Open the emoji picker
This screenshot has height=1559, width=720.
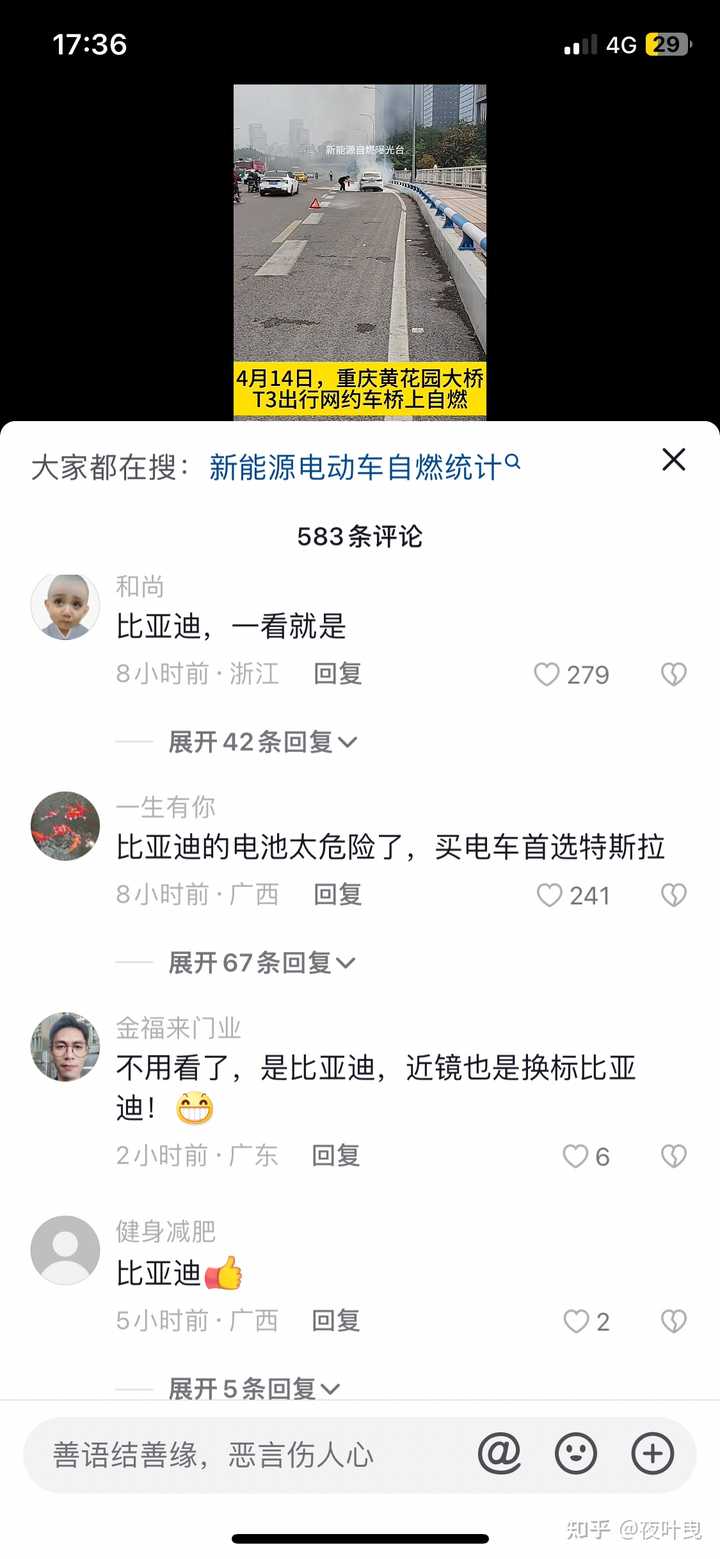click(x=576, y=1454)
